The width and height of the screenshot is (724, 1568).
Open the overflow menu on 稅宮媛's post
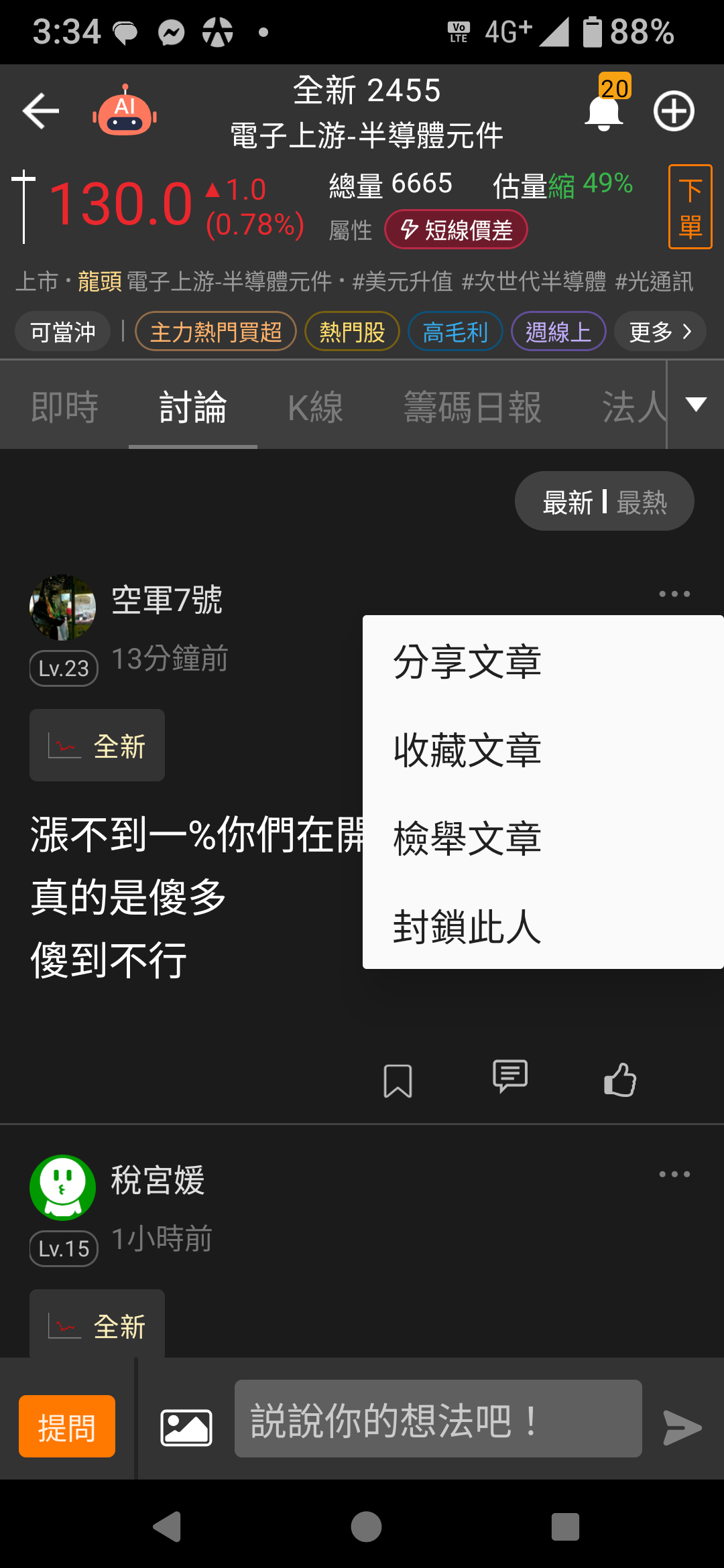click(674, 1175)
